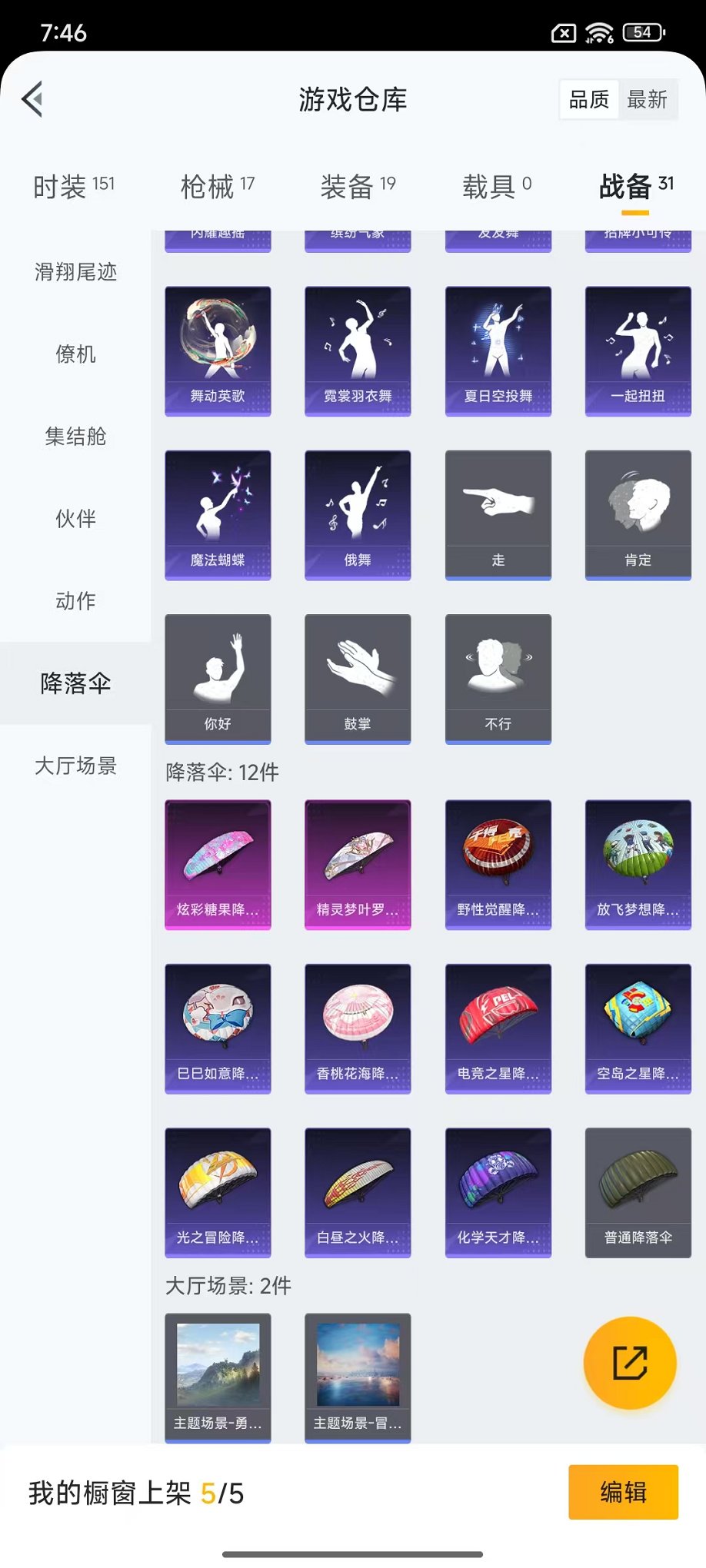Viewport: 706px width, 1568px height.
Task: Switch sorting to 最新
Action: 648,98
